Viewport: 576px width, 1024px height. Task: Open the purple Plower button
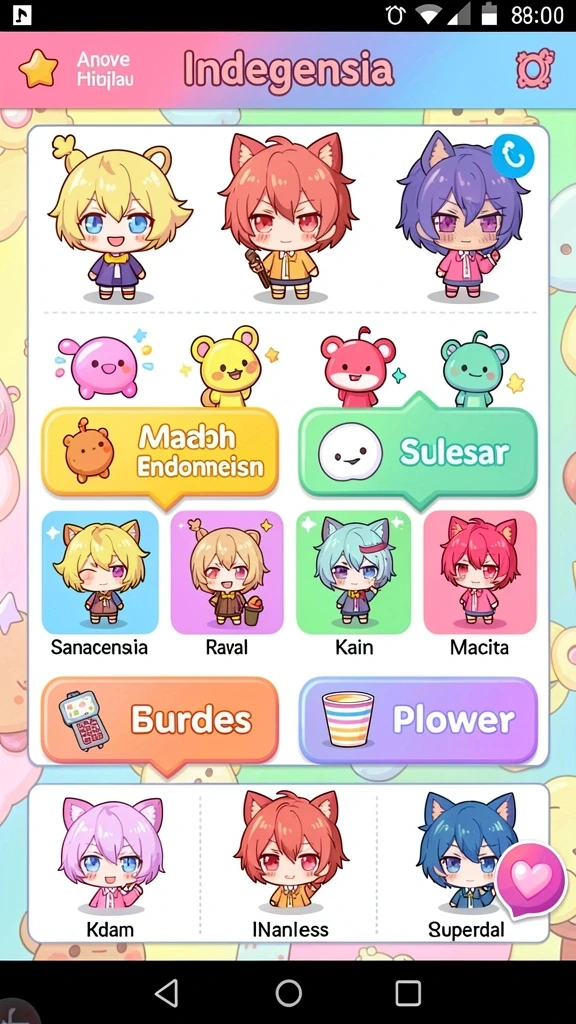click(418, 720)
